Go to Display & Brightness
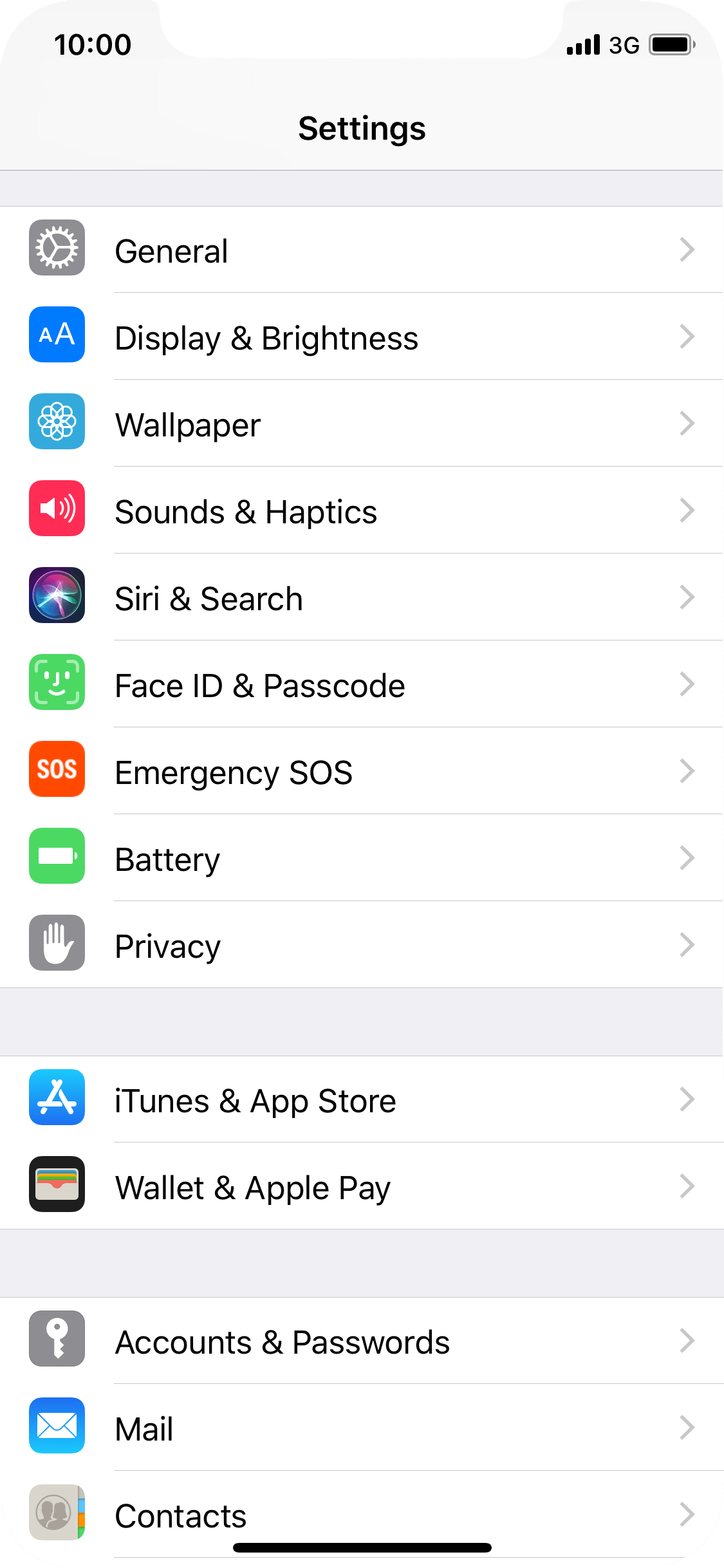724x1568 pixels. pyautogui.click(x=362, y=337)
